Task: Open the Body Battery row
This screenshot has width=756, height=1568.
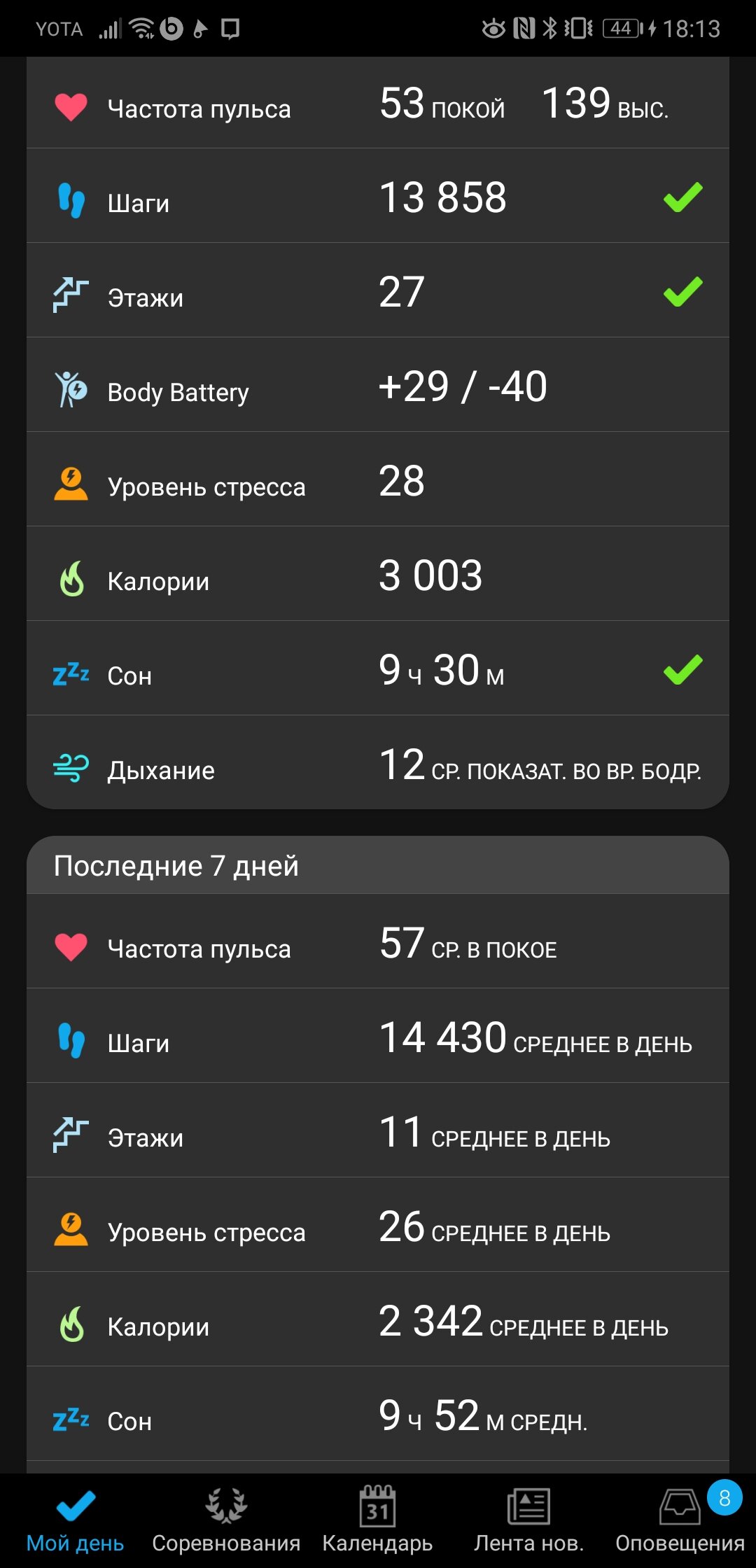Action: coord(378,385)
